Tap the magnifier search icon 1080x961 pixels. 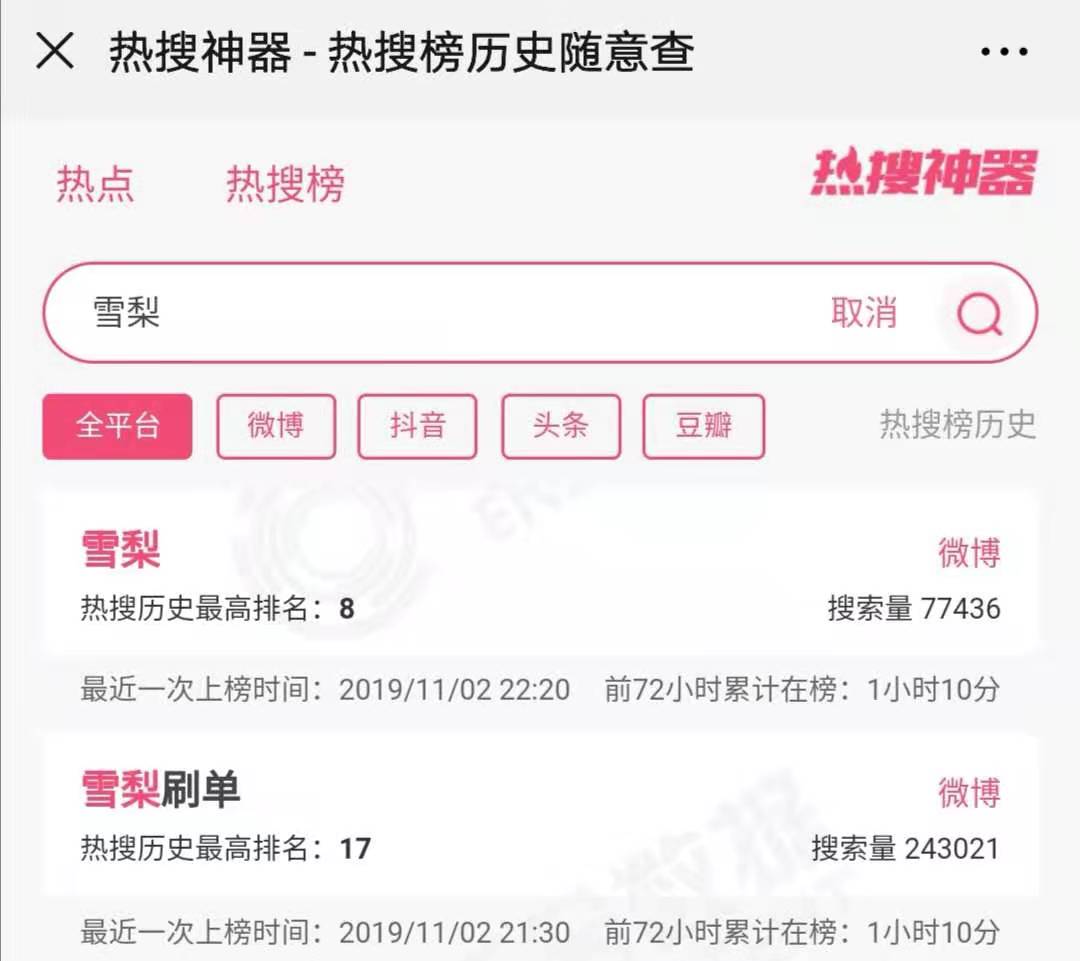point(979,314)
